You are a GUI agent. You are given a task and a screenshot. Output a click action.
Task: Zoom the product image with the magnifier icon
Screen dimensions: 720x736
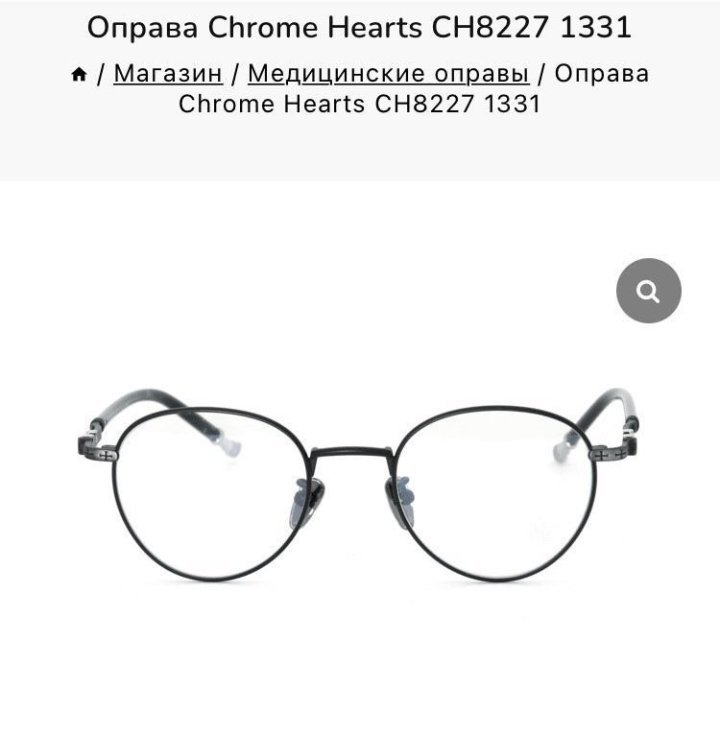[648, 291]
